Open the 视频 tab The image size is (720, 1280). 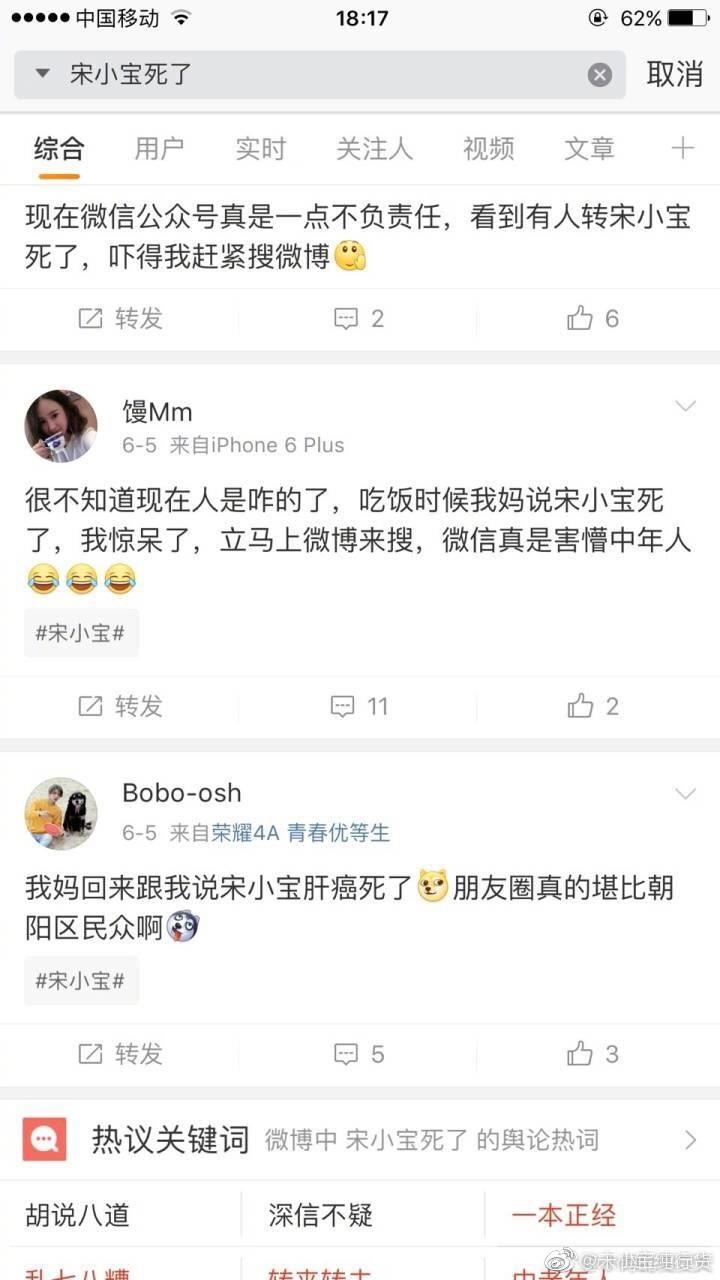[x=488, y=149]
